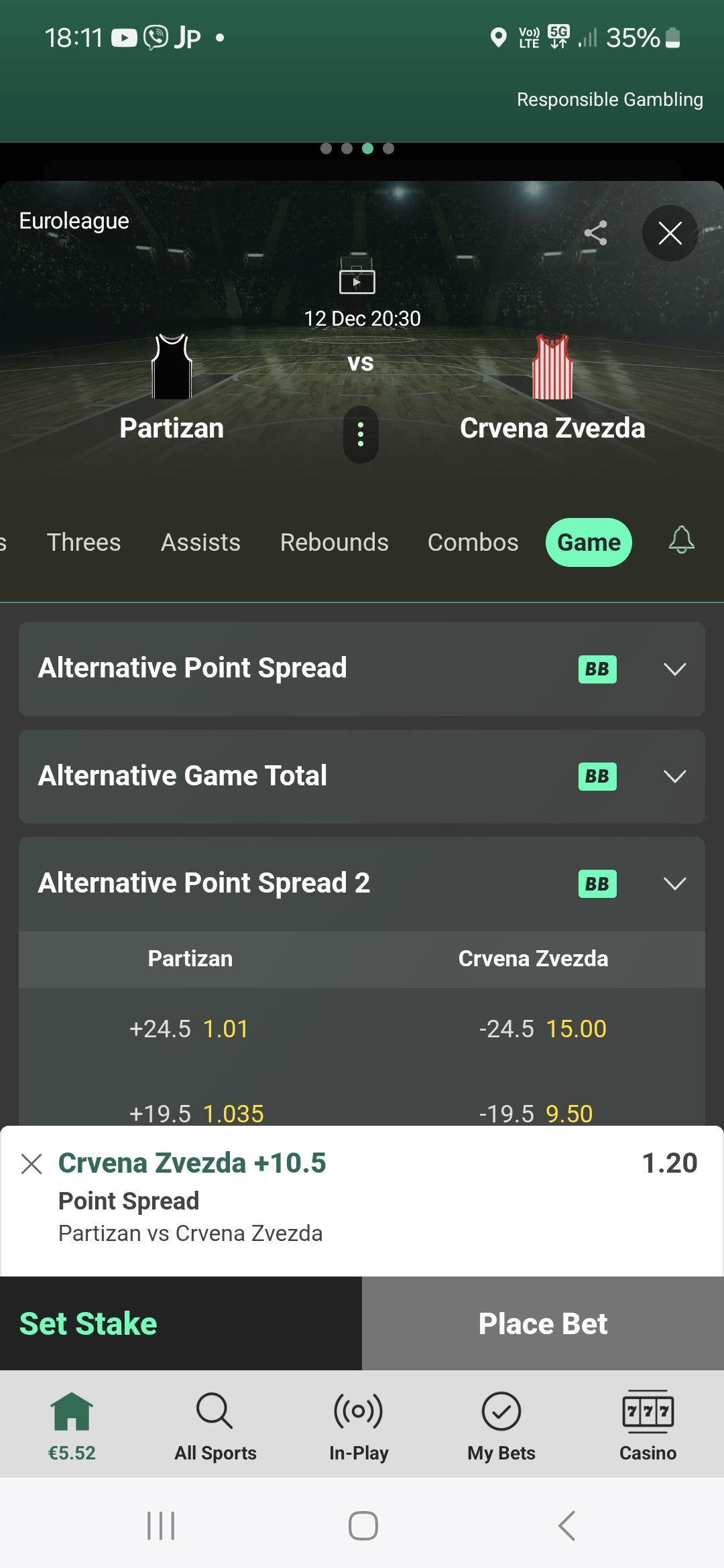Select the Game tab

click(589, 542)
